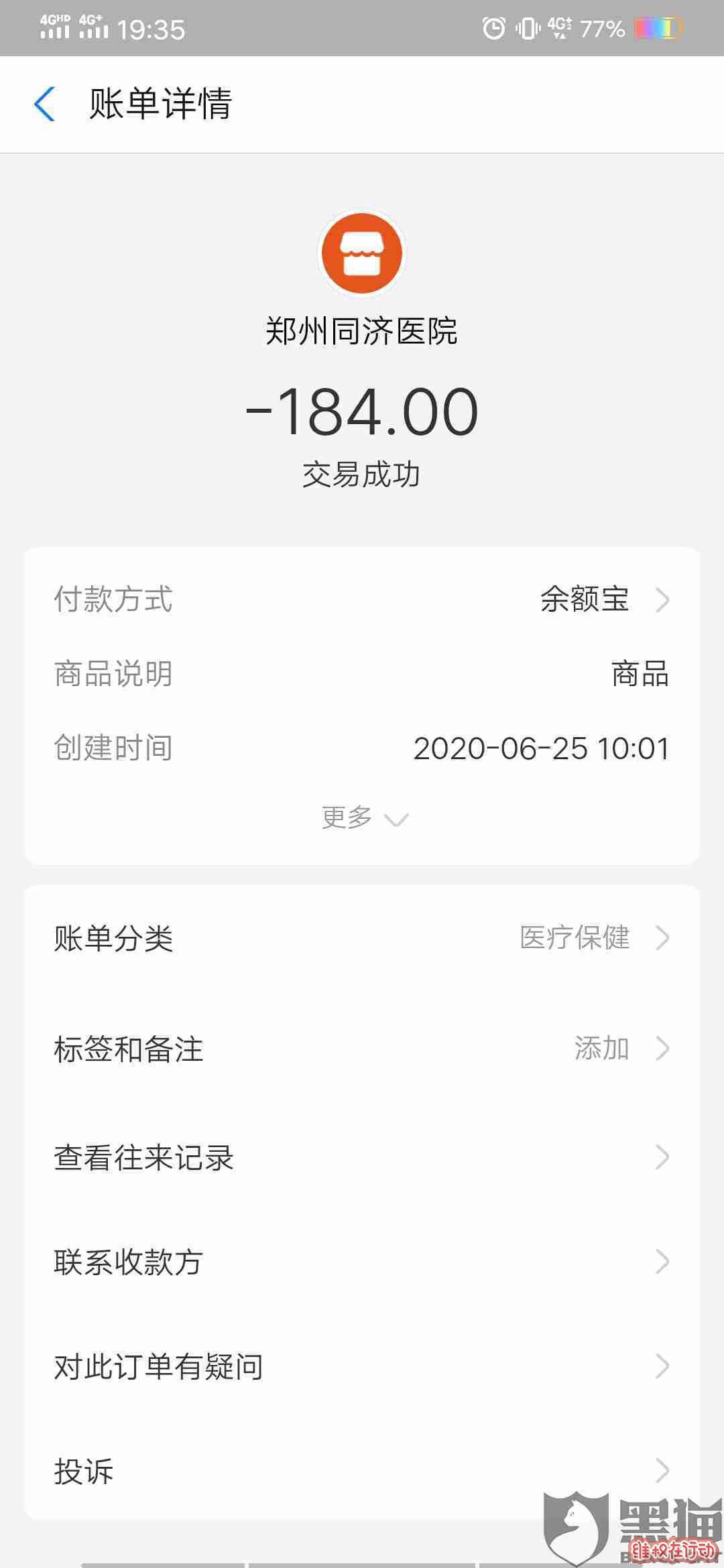Open 查看往来记录

(362, 1157)
